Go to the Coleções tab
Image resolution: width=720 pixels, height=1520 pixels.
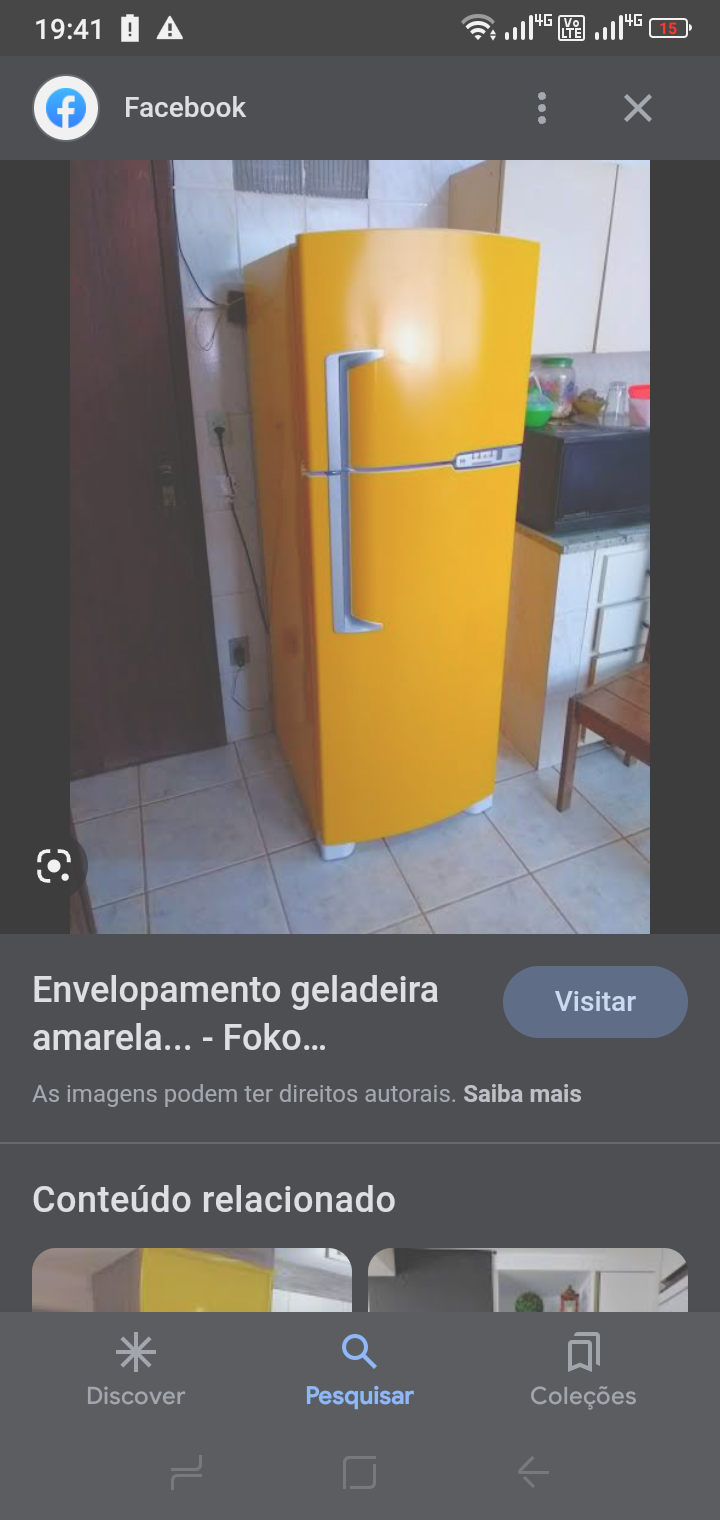583,1371
